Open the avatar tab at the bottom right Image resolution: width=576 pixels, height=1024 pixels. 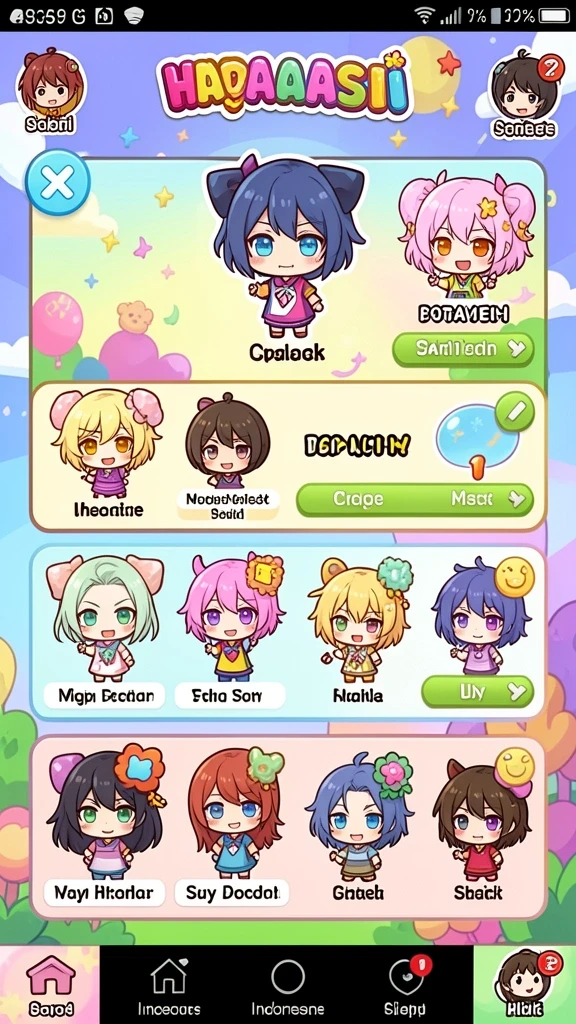click(524, 985)
